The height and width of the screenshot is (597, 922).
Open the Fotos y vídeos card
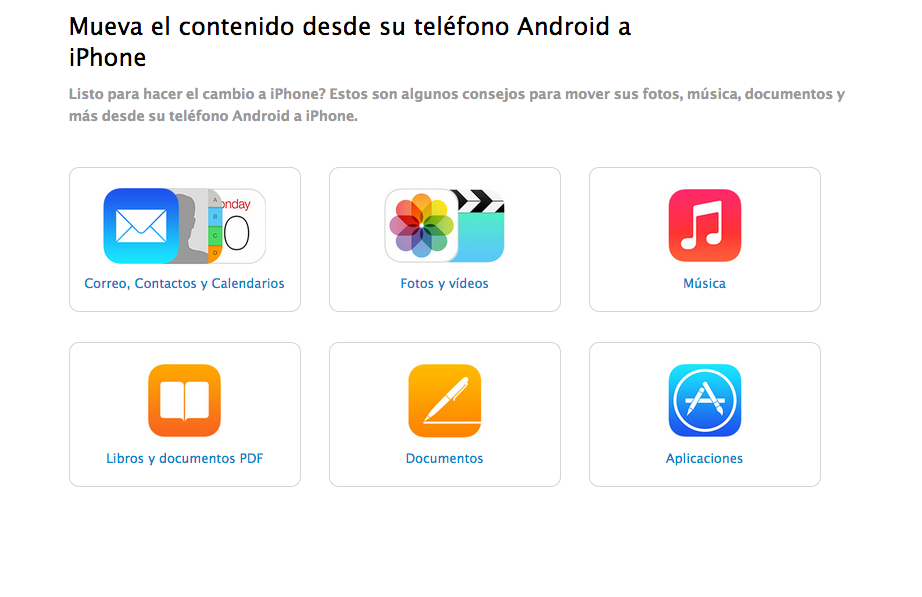444,240
